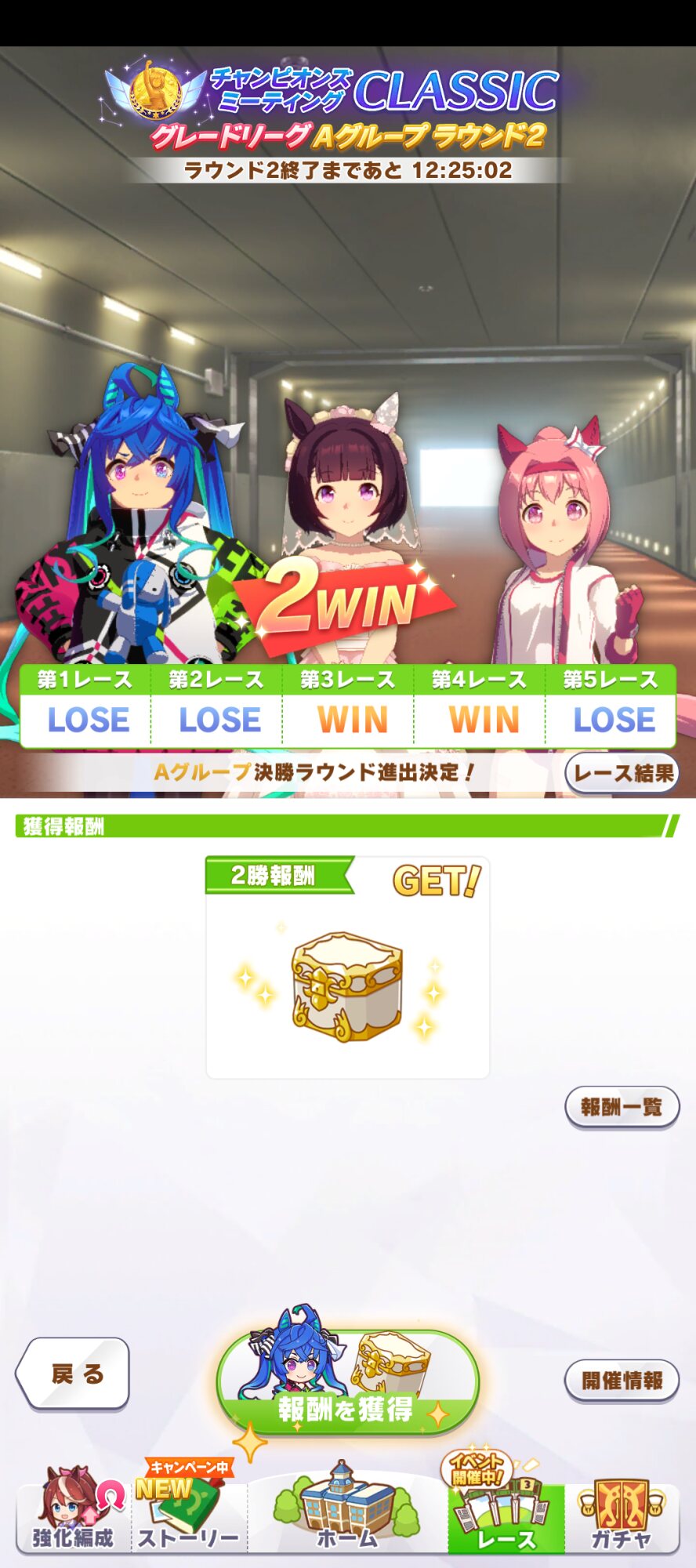Open the レース結果 race results button
The height and width of the screenshot is (1568, 696).
point(622,773)
